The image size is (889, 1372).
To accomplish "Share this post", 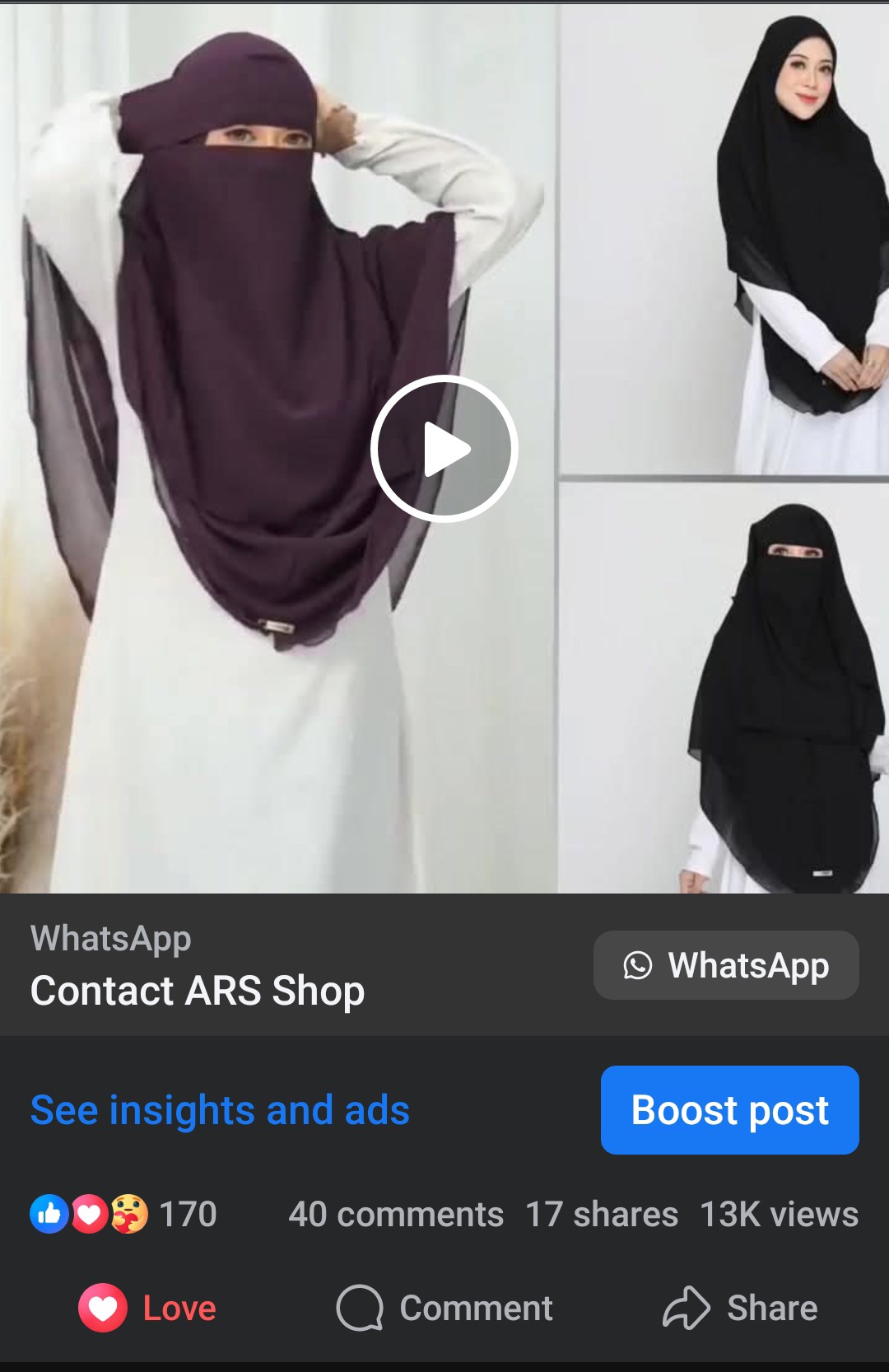I will 741,1308.
